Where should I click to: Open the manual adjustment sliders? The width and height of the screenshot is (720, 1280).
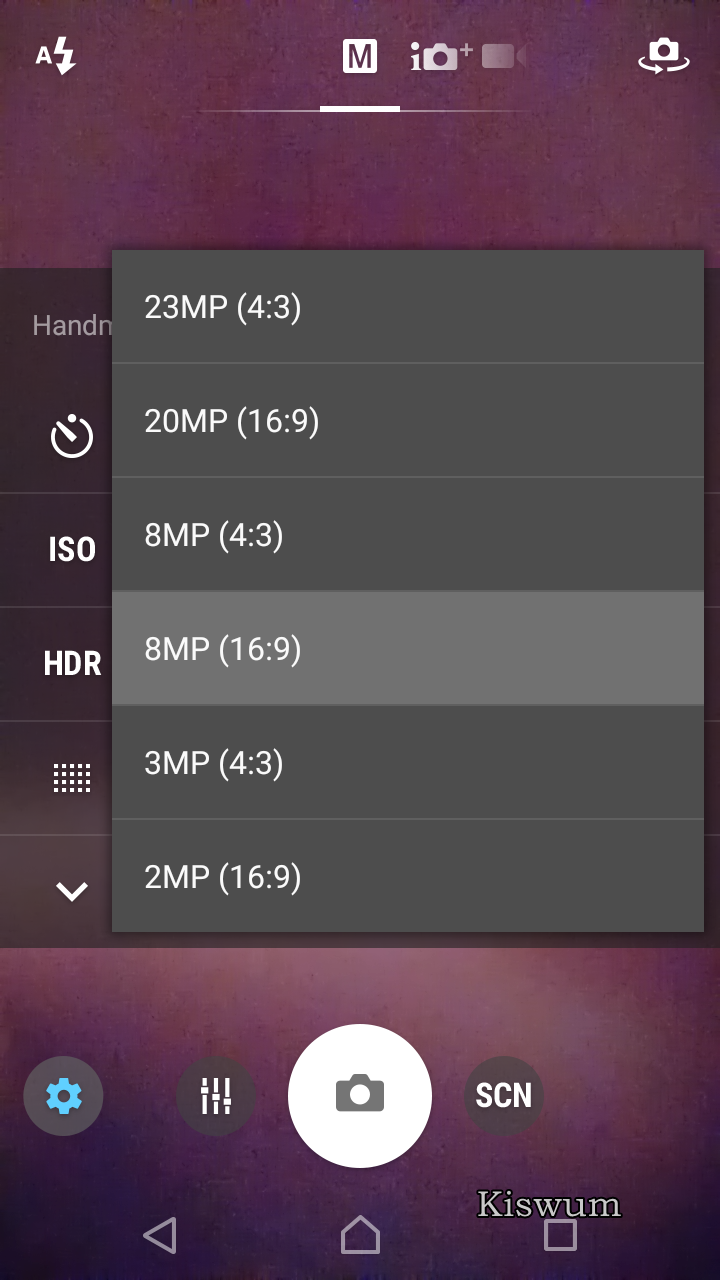216,1096
